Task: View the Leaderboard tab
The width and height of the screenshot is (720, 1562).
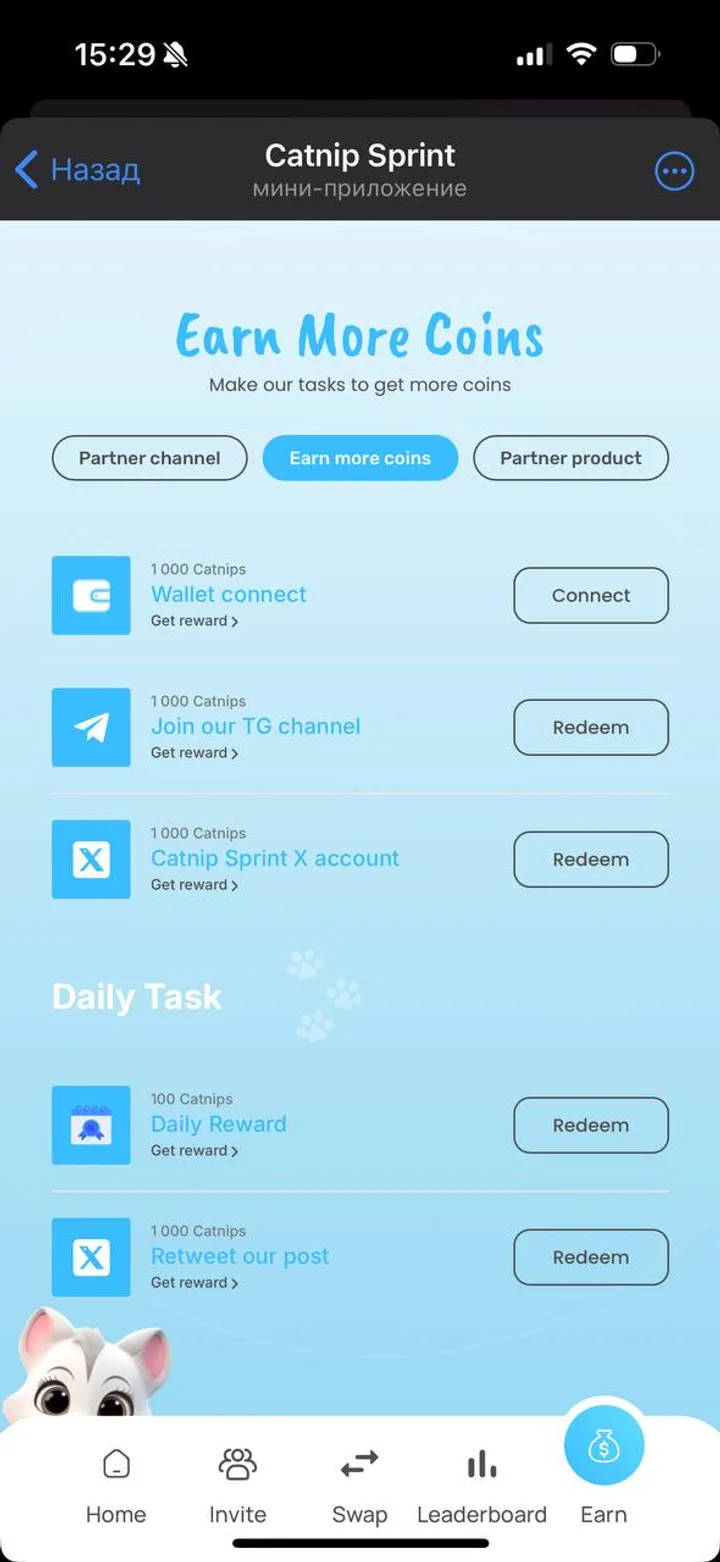Action: point(482,1486)
